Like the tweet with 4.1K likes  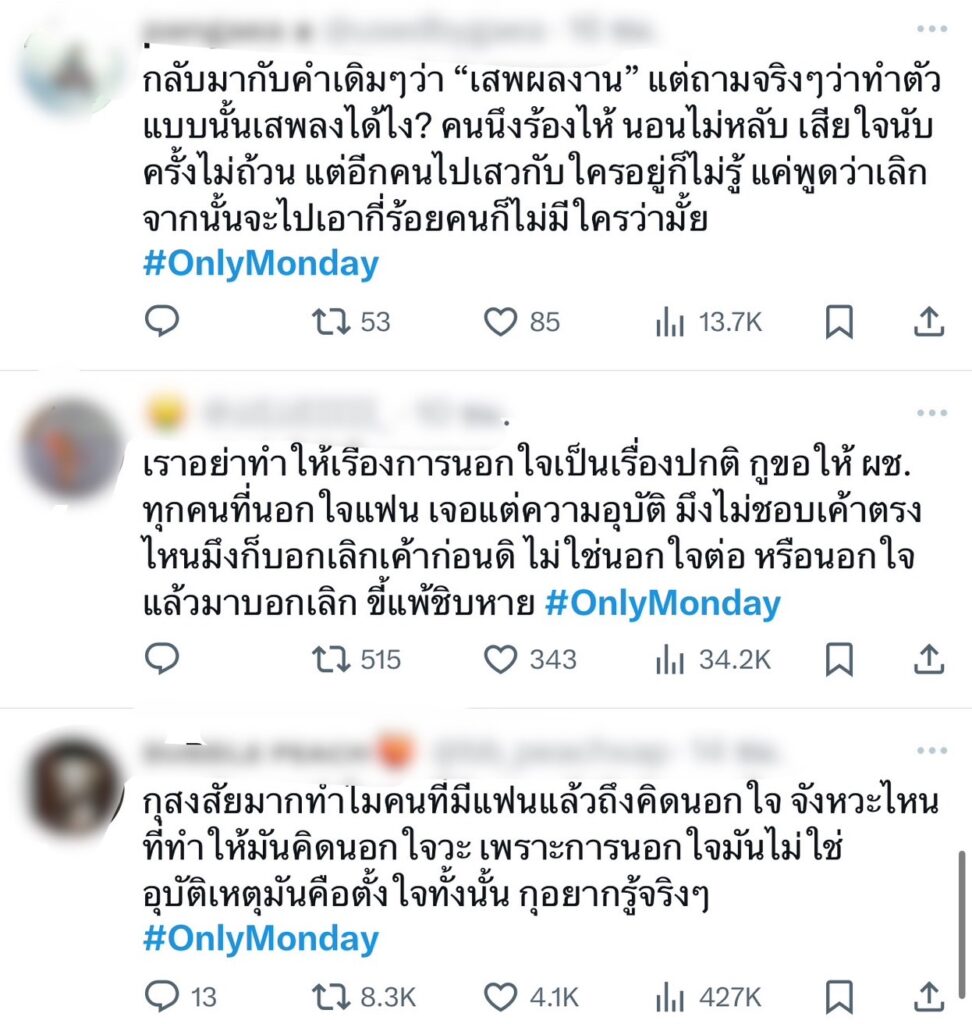click(499, 996)
